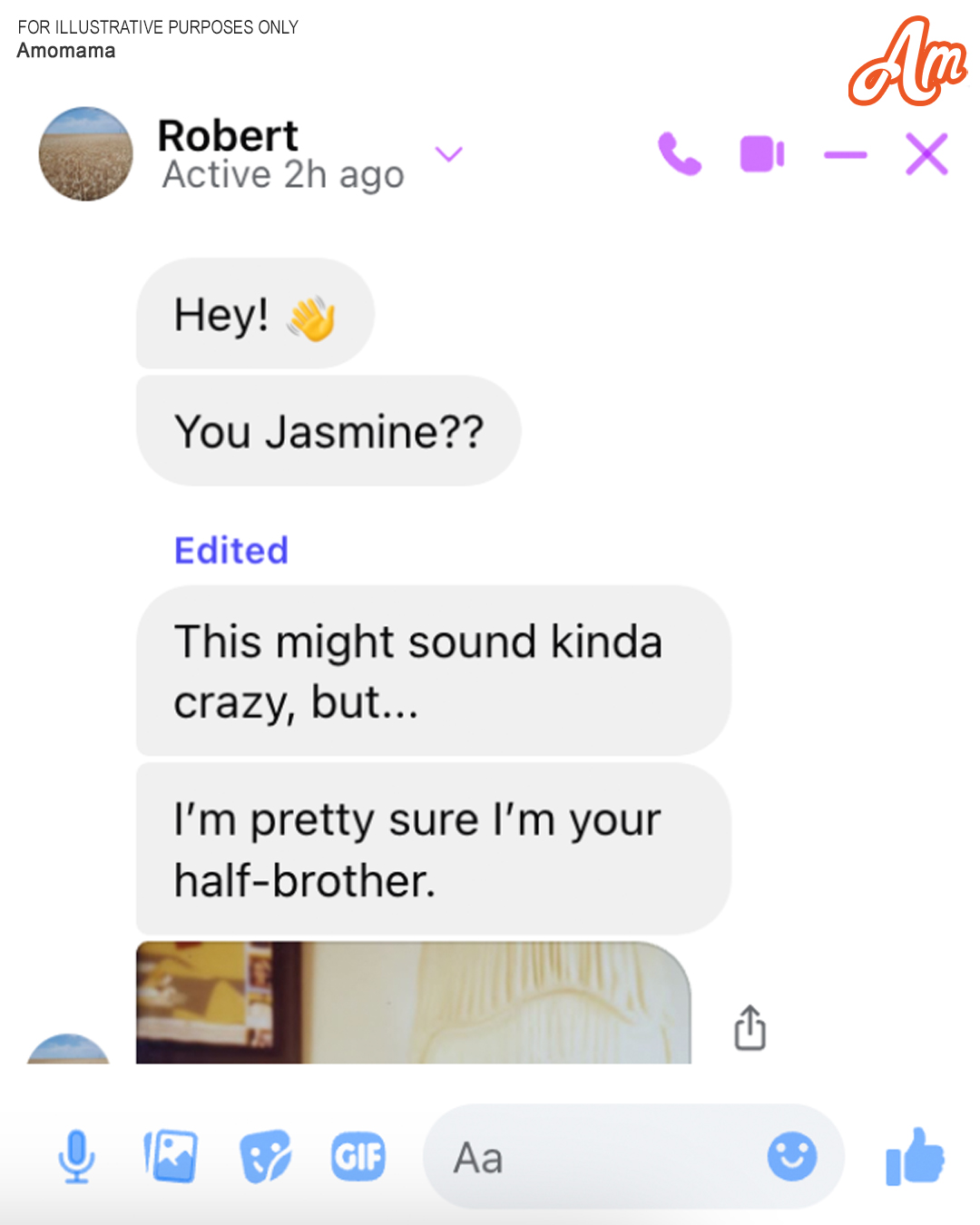
Task: Open the photo Robert sent
Action: pyautogui.click(x=413, y=1003)
